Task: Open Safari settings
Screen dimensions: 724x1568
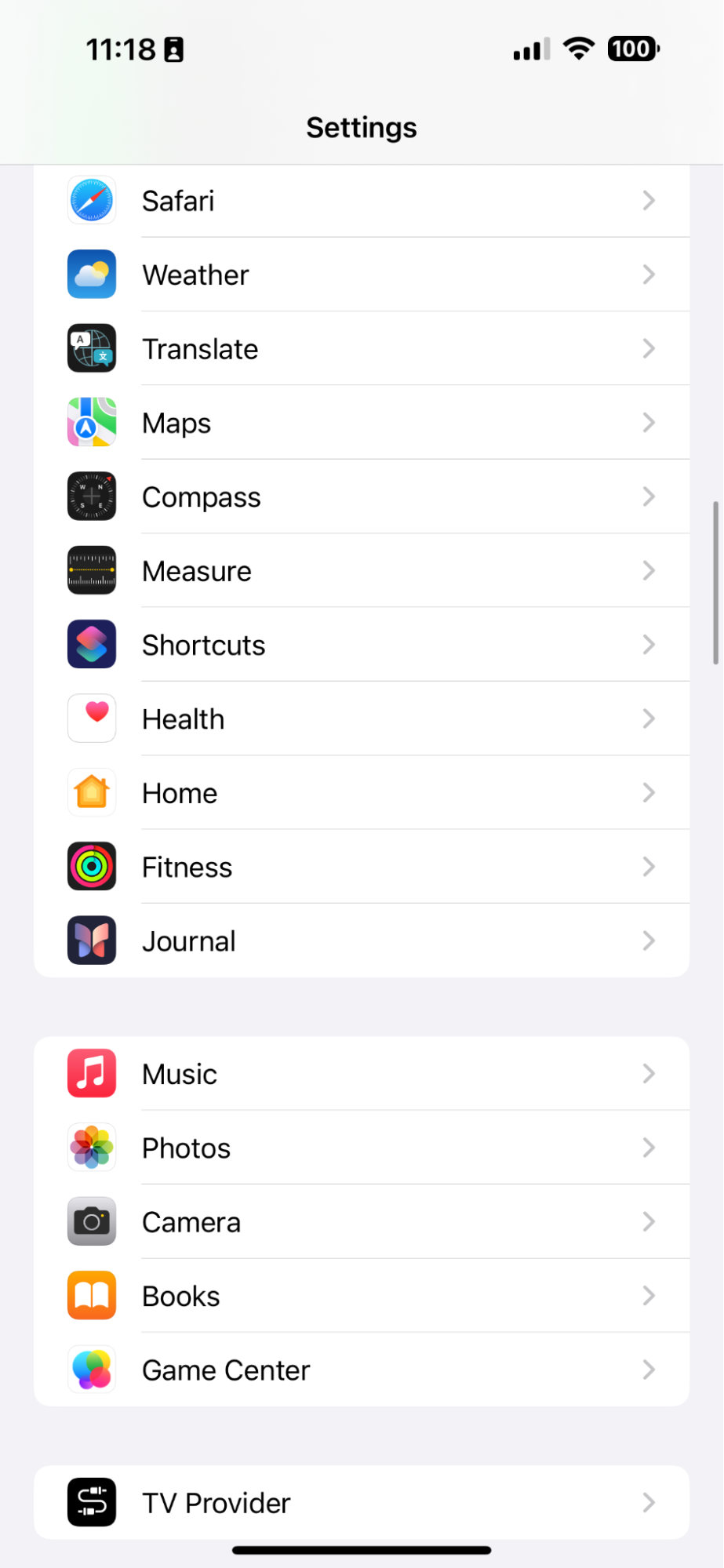Action: [361, 201]
